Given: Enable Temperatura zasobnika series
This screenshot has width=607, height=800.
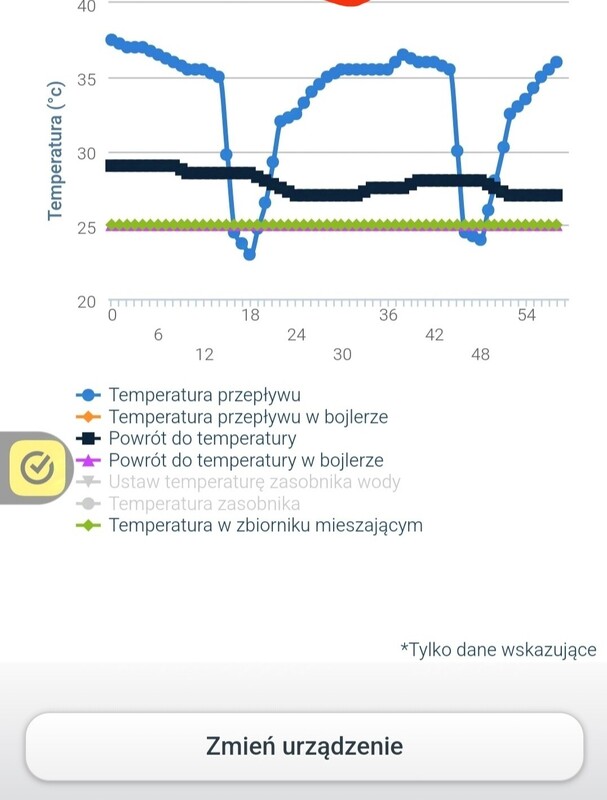Looking at the screenshot, I should click(x=204, y=503).
